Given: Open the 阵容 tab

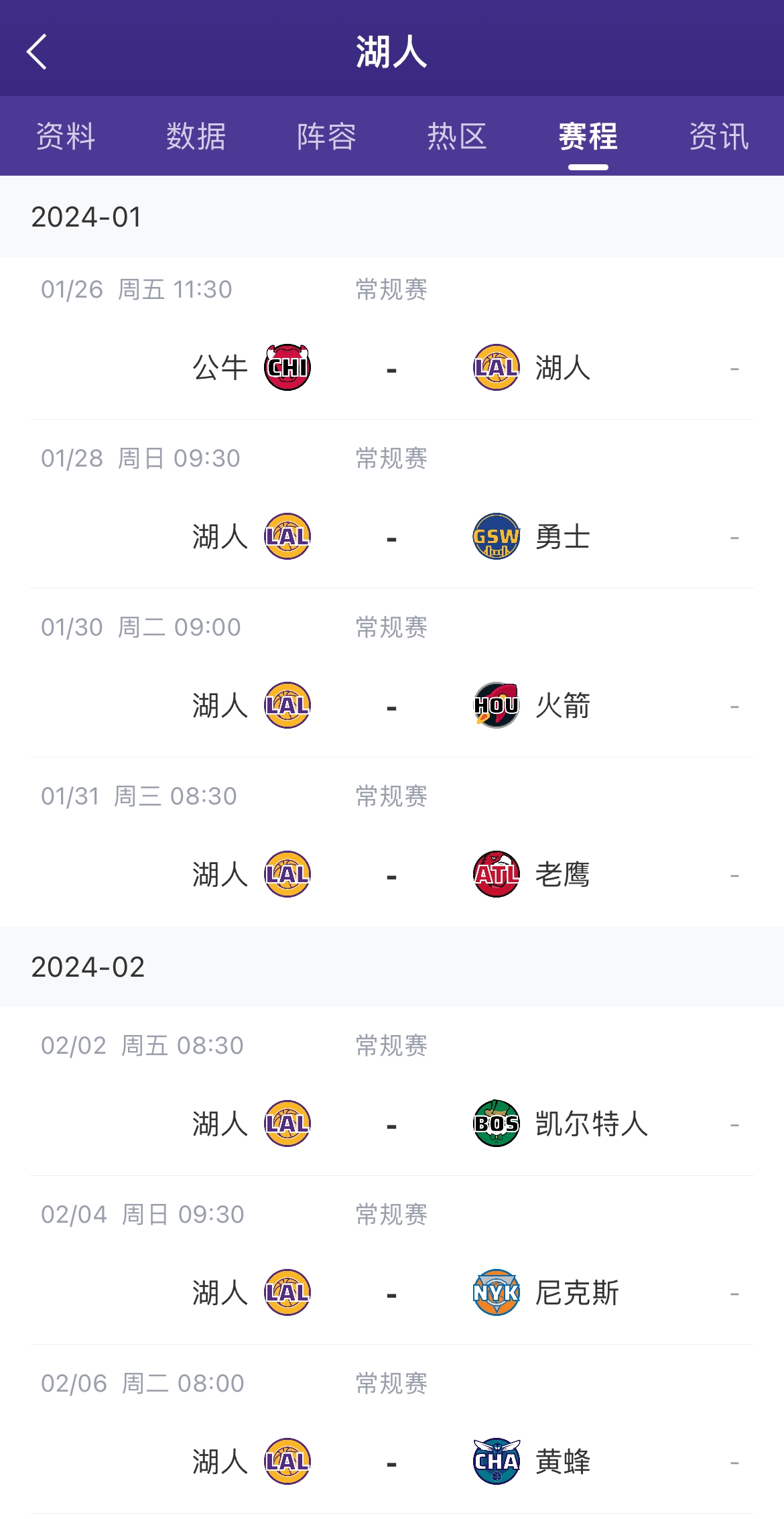Looking at the screenshot, I should [x=327, y=136].
